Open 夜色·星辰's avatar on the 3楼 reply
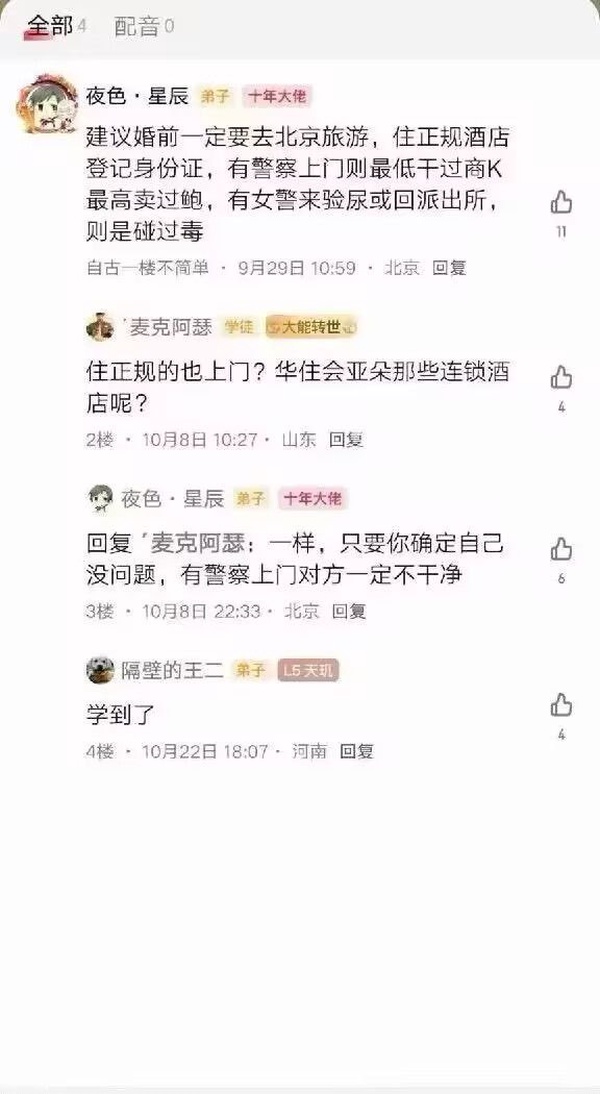The height and width of the screenshot is (1094, 600). click(100, 498)
